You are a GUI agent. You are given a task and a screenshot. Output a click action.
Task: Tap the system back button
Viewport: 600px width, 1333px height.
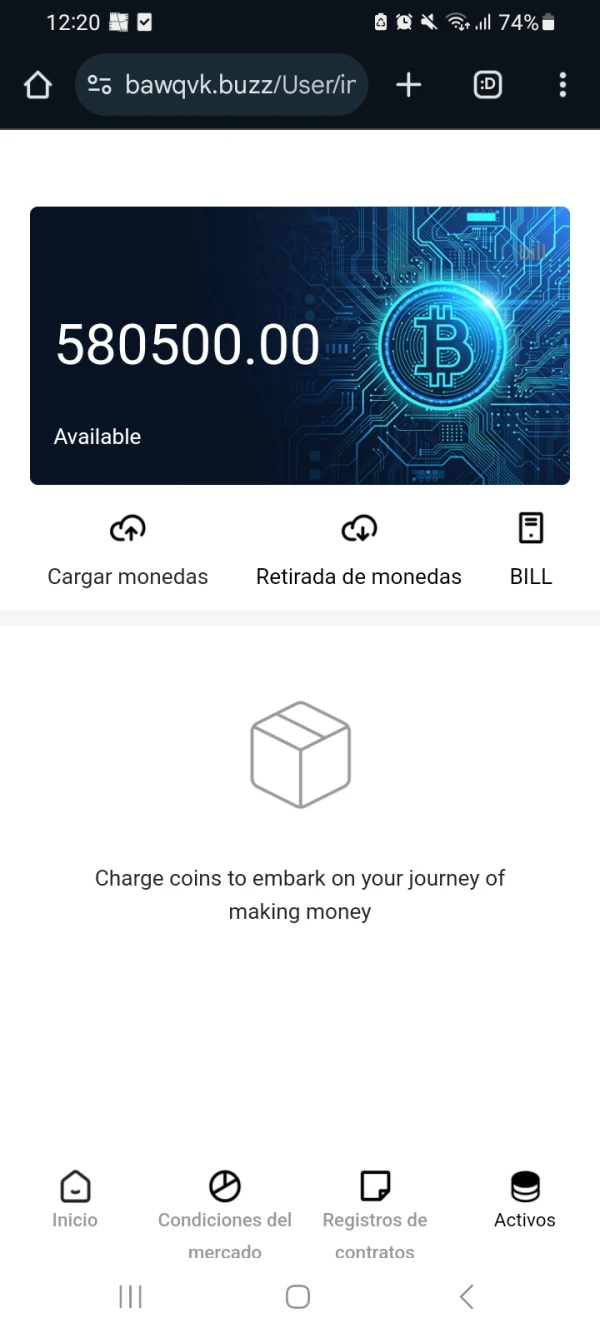coord(466,1297)
